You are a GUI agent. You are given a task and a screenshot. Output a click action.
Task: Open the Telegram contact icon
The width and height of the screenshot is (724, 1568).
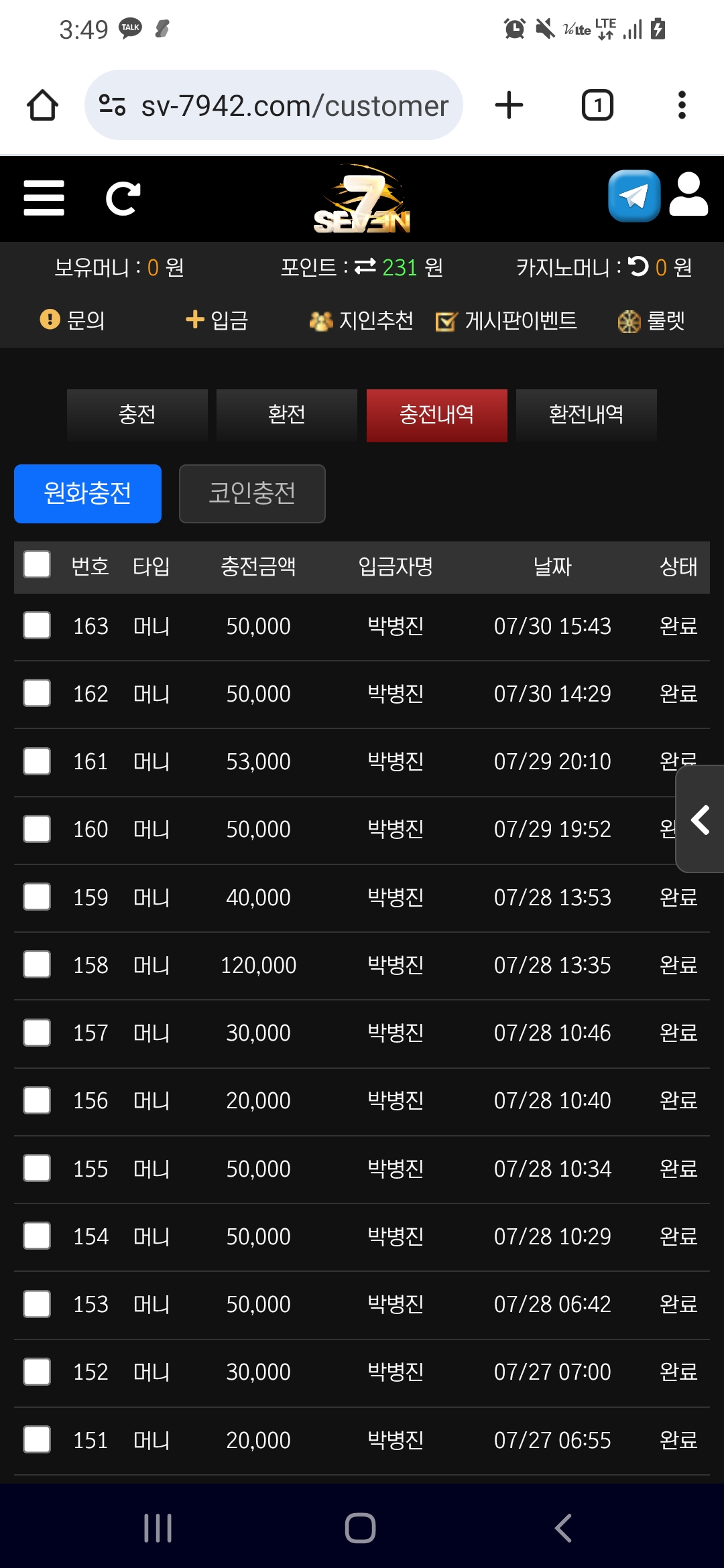click(x=633, y=196)
